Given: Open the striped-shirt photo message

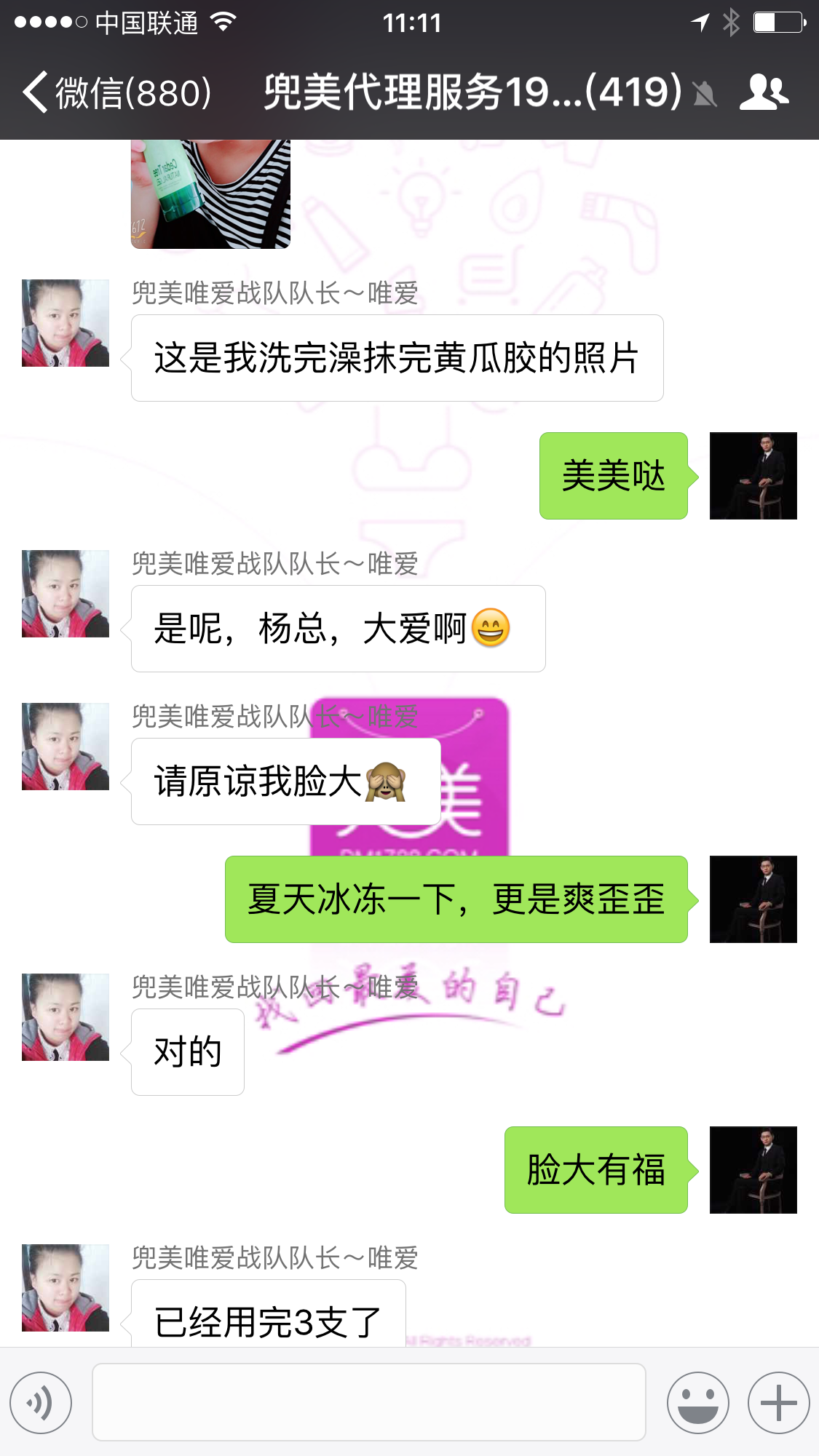Looking at the screenshot, I should [210, 194].
